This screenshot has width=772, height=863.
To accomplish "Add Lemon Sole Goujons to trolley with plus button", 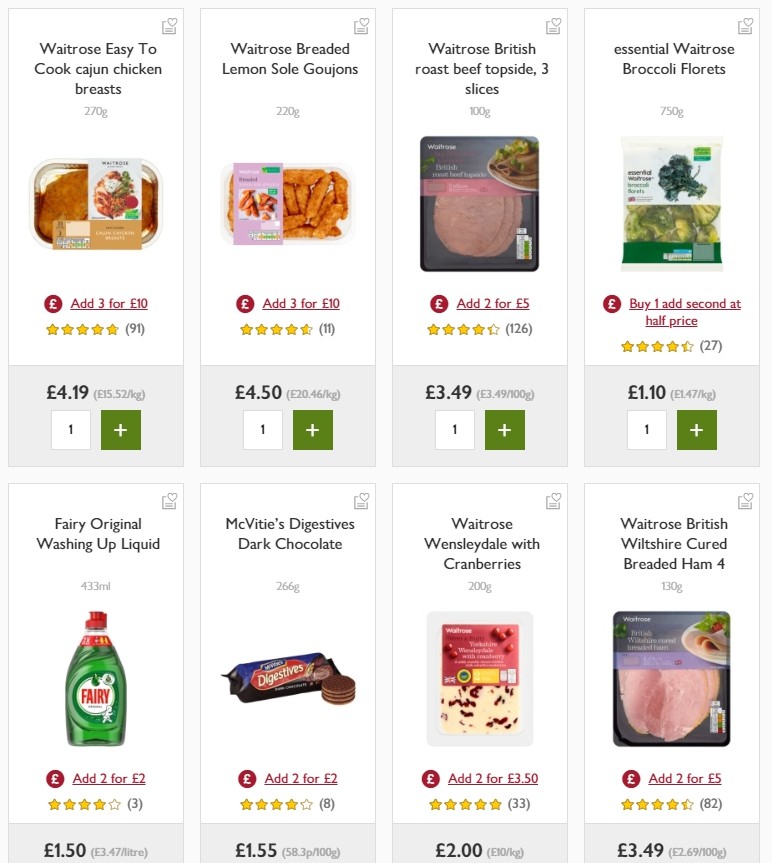I will [312, 429].
